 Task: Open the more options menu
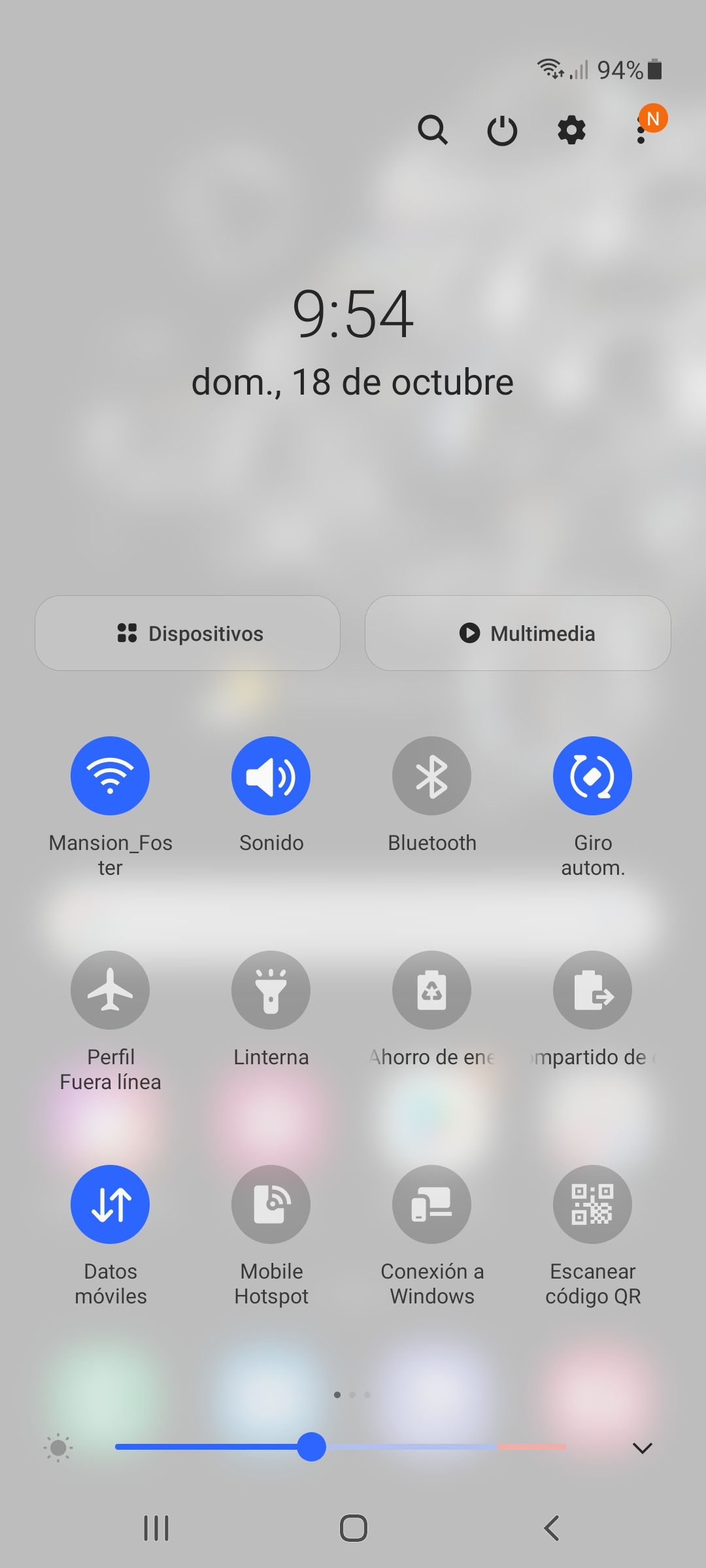coord(641,131)
